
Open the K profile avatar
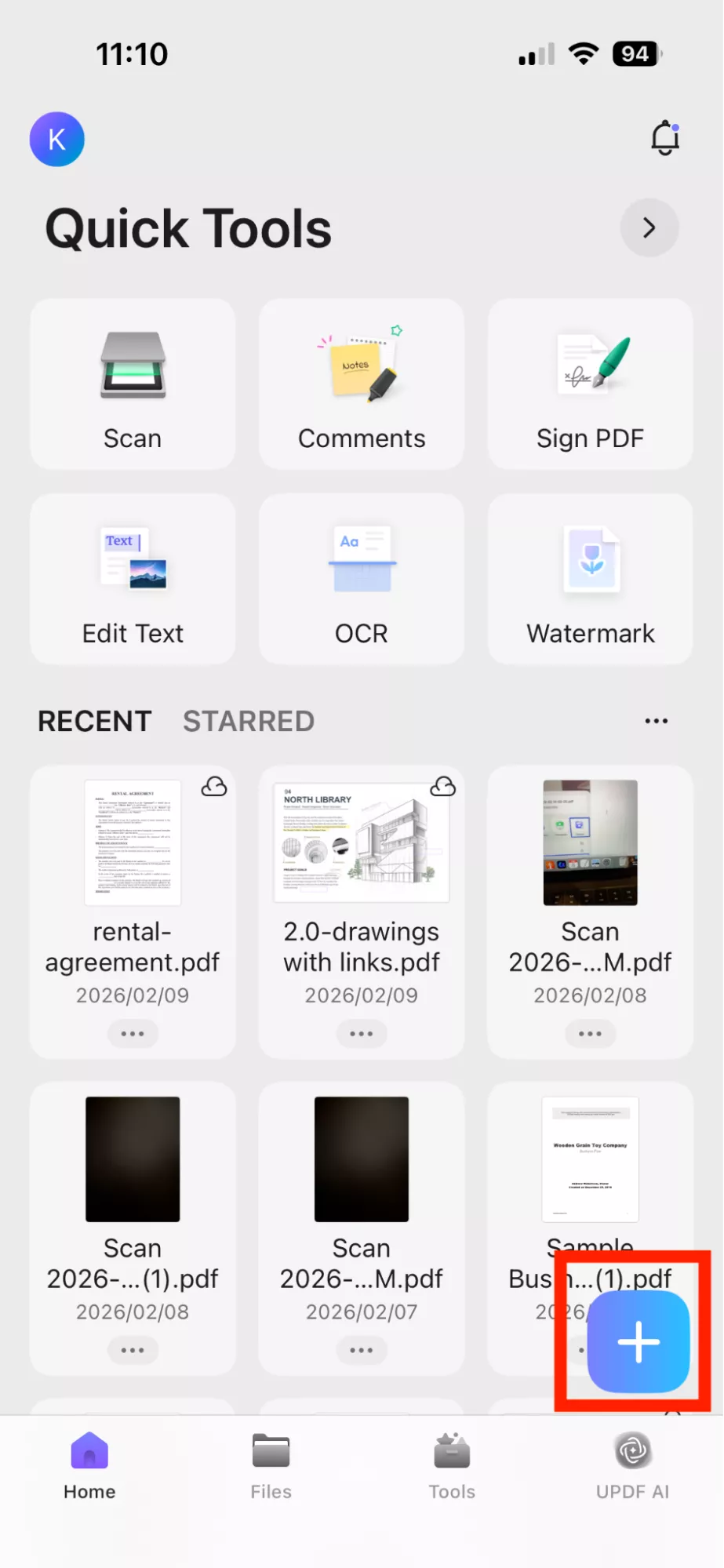(x=56, y=139)
